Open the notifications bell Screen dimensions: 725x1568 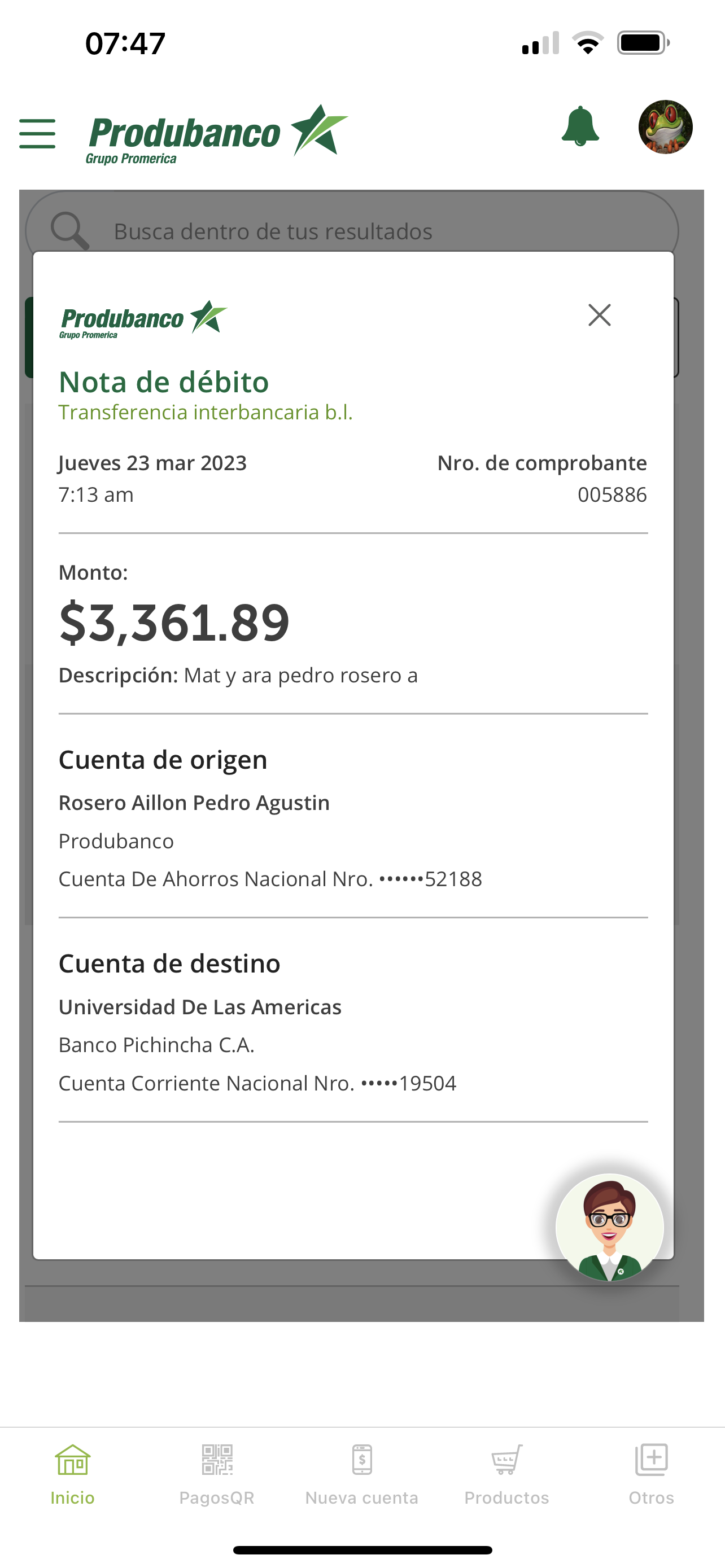pos(579,126)
